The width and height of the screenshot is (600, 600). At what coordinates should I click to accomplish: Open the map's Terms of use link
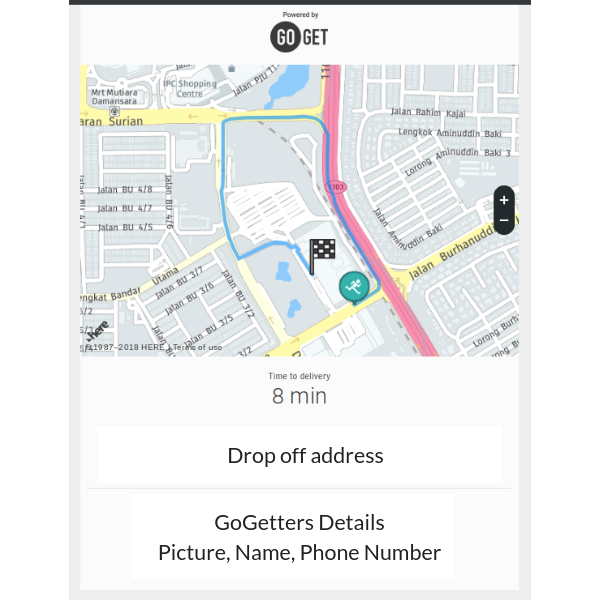(198, 347)
